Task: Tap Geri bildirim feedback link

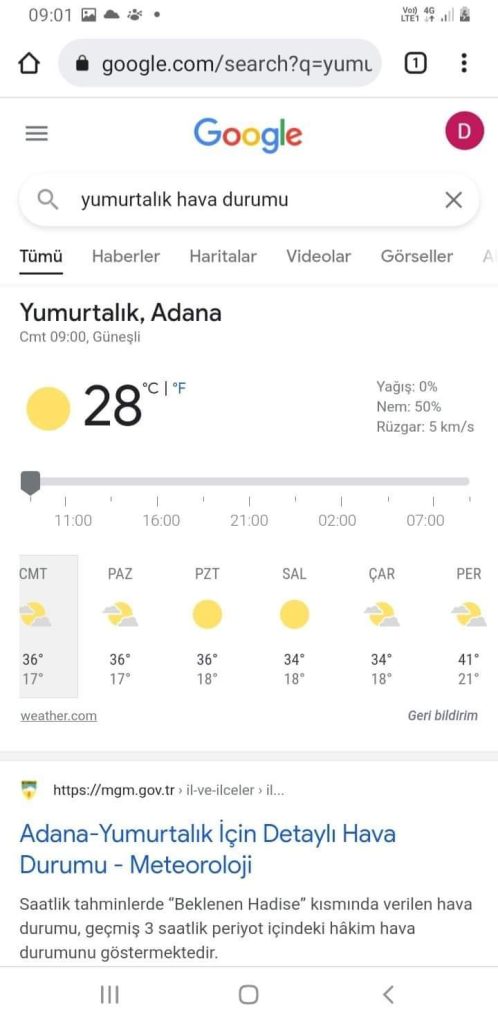Action: pos(443,716)
